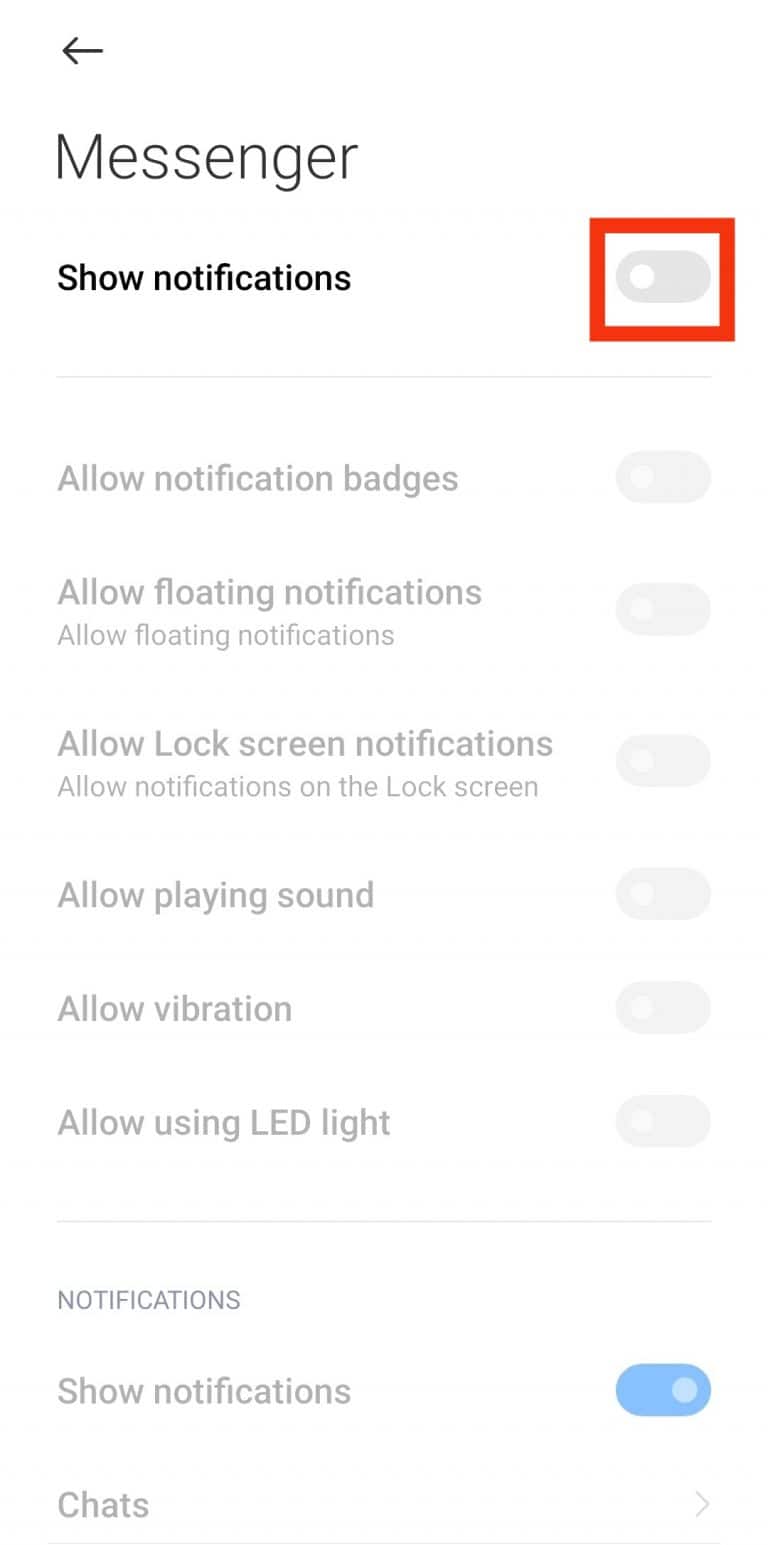Tap the back arrow icon
768x1545 pixels.
click(x=82, y=50)
